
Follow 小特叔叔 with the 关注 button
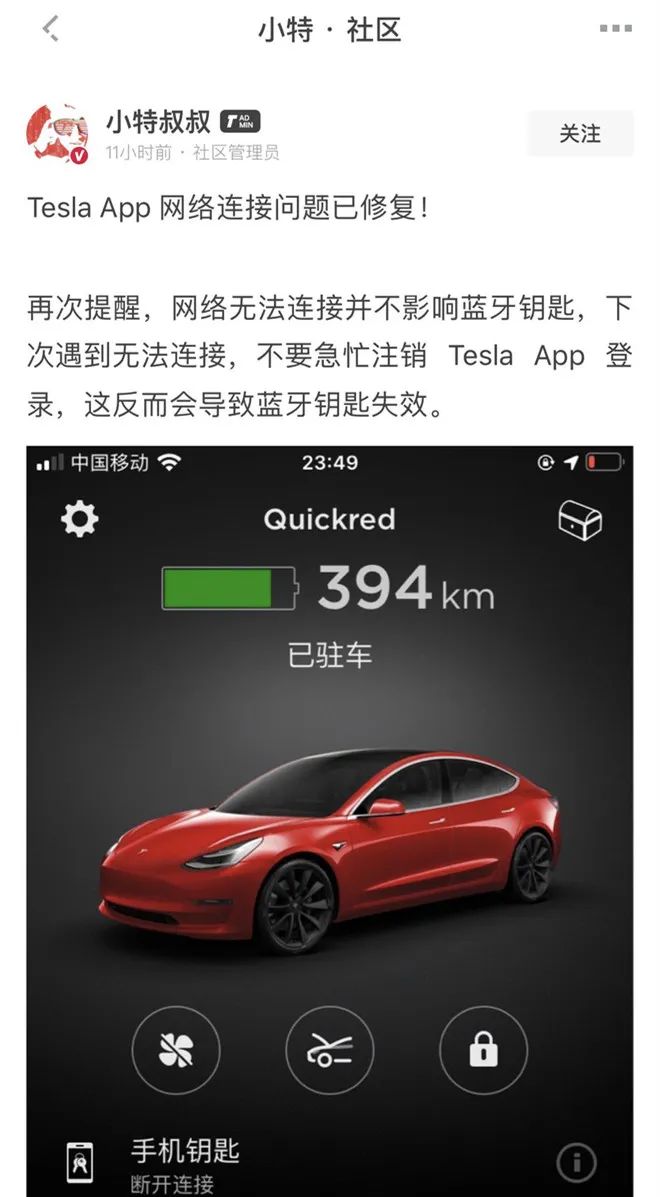coord(580,134)
